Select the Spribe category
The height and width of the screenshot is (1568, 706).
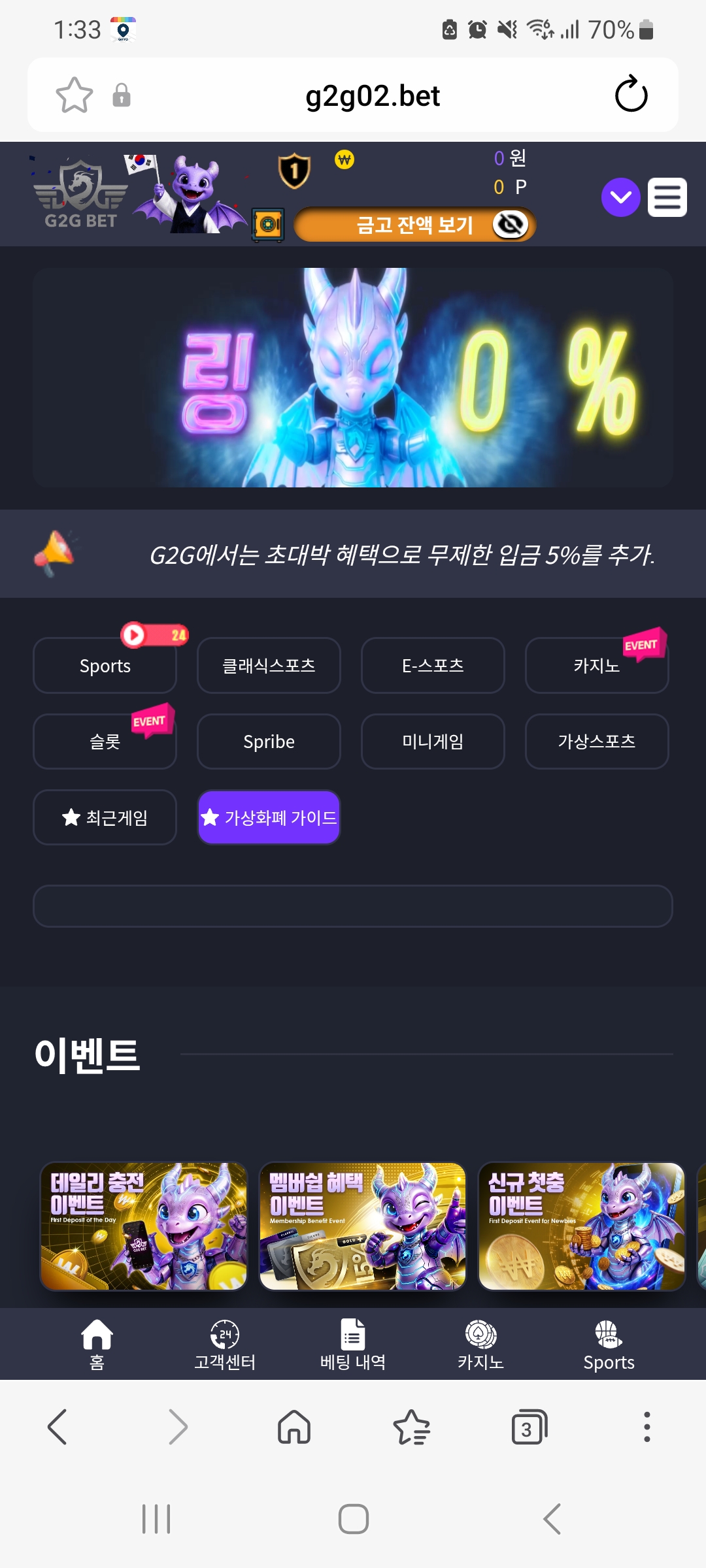(269, 742)
